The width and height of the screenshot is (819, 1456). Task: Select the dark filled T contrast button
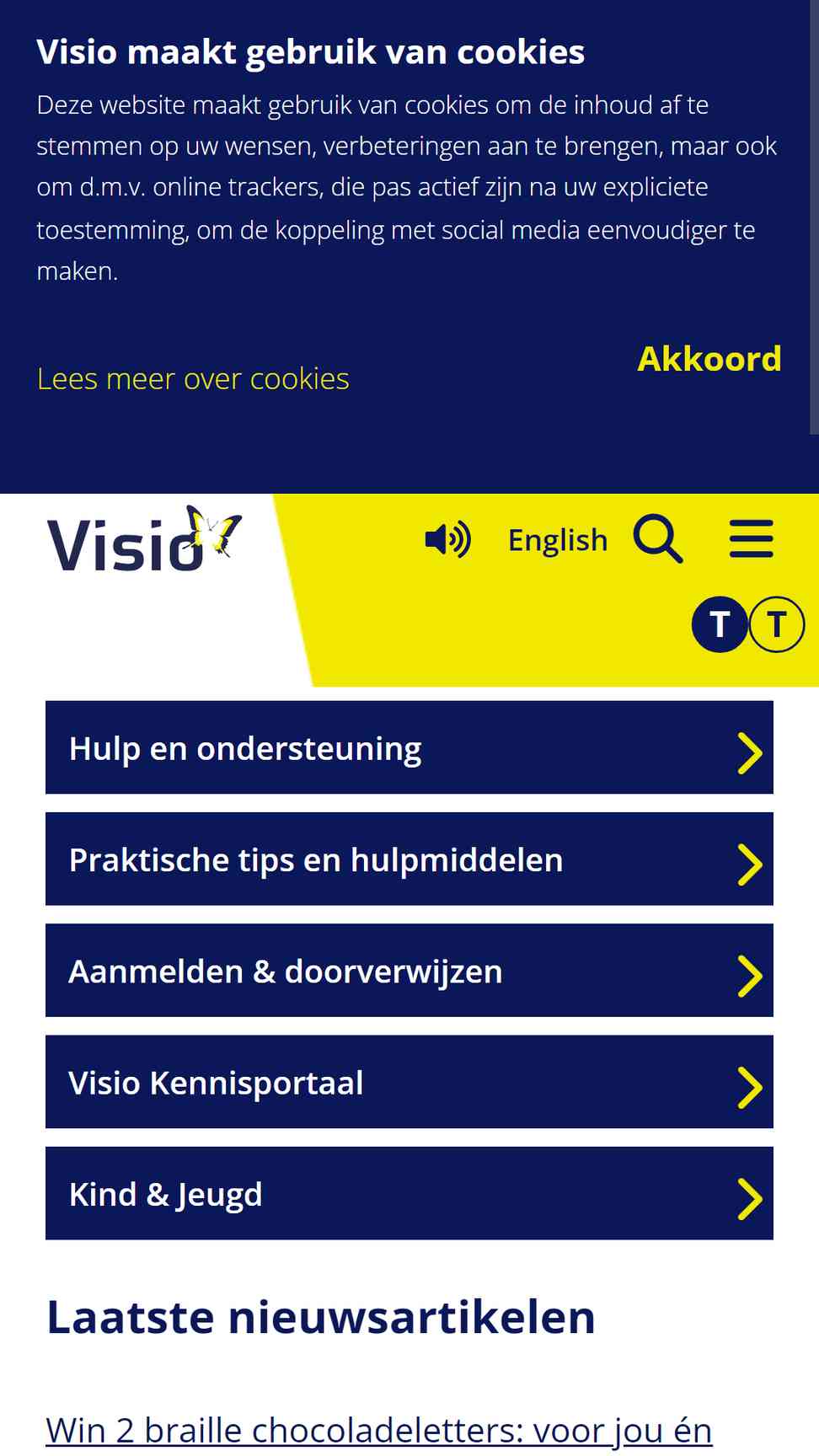(720, 624)
